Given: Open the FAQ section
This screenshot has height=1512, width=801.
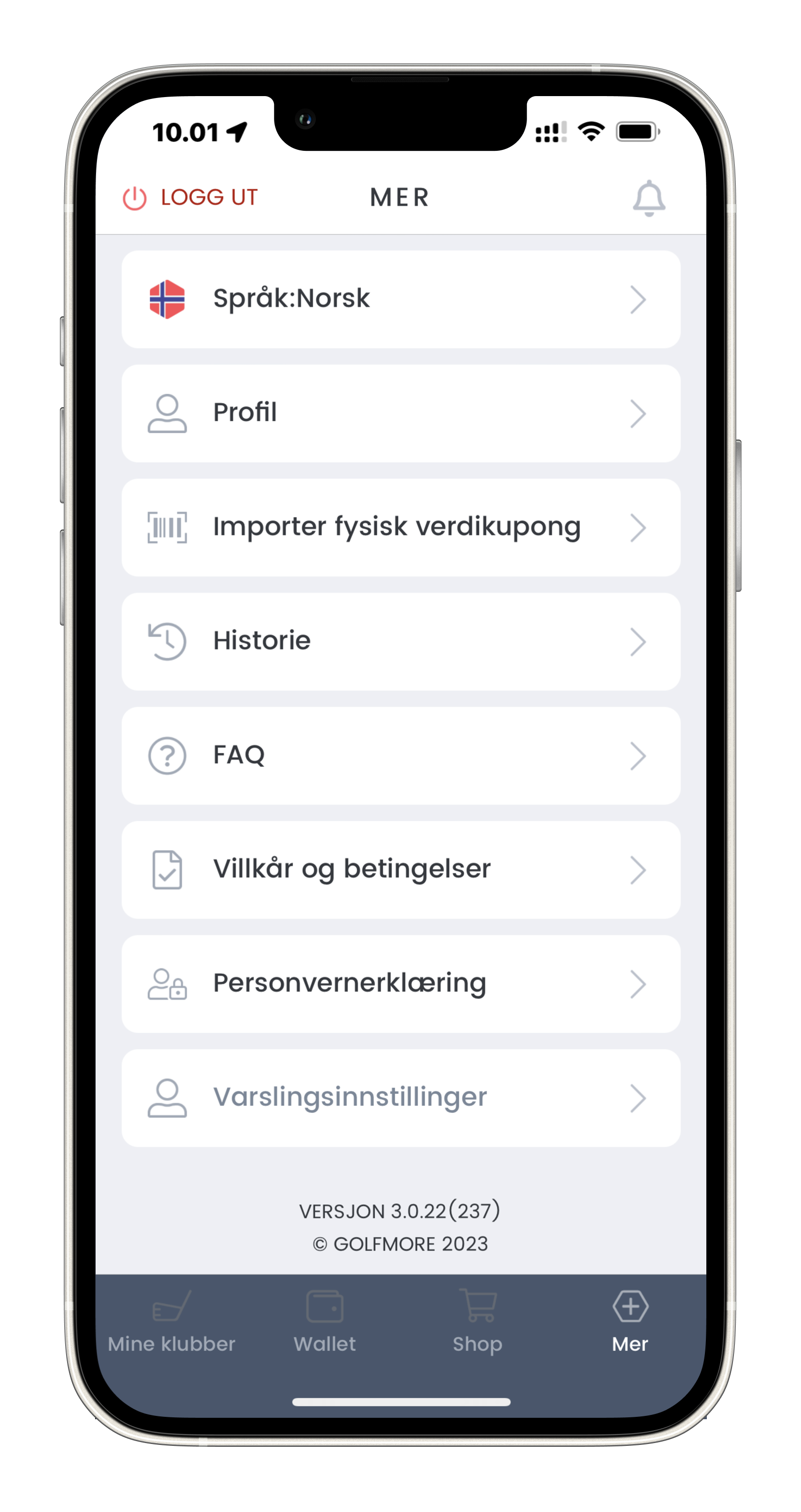Looking at the screenshot, I should [401, 756].
